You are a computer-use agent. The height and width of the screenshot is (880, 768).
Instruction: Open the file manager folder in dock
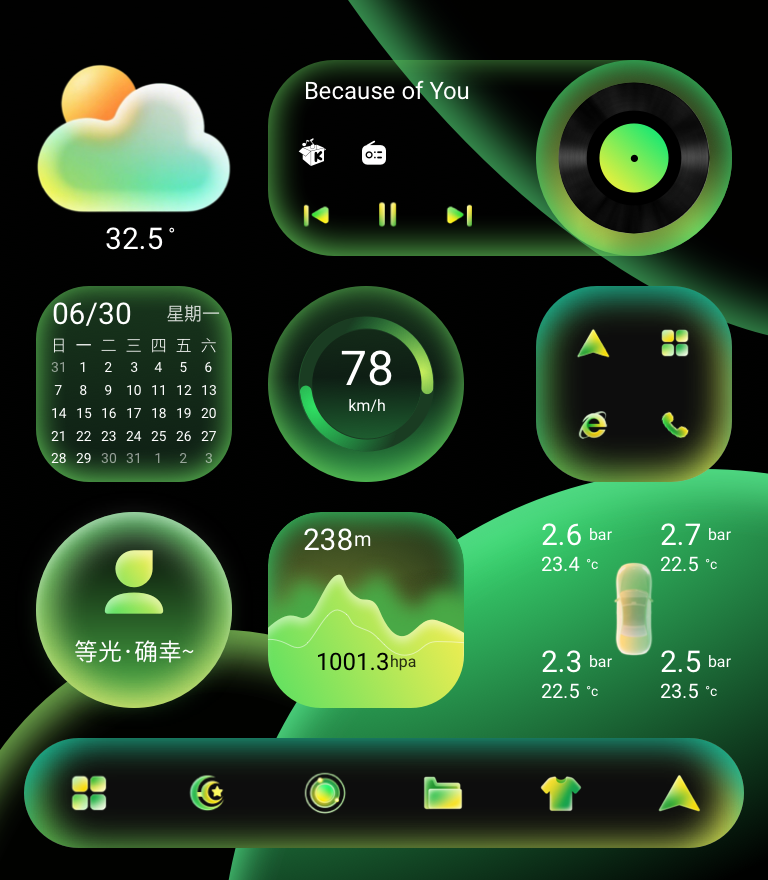(443, 793)
